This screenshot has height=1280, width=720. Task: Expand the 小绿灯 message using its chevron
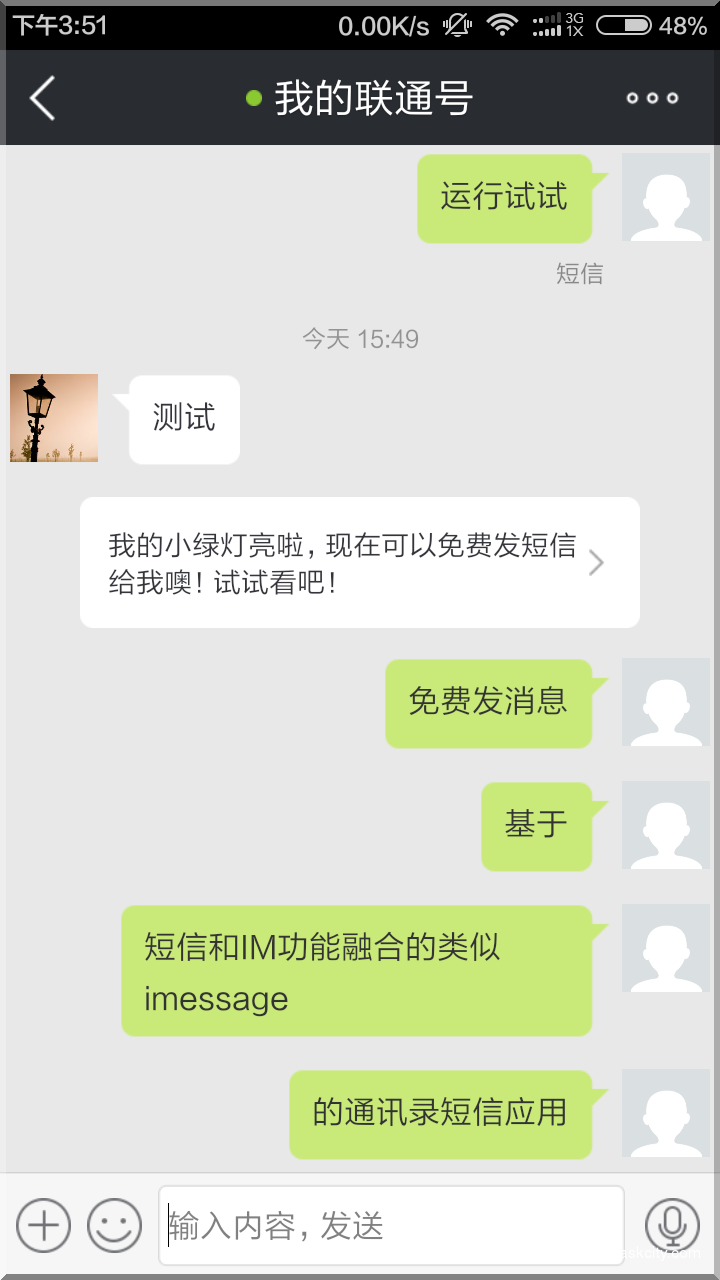(597, 562)
